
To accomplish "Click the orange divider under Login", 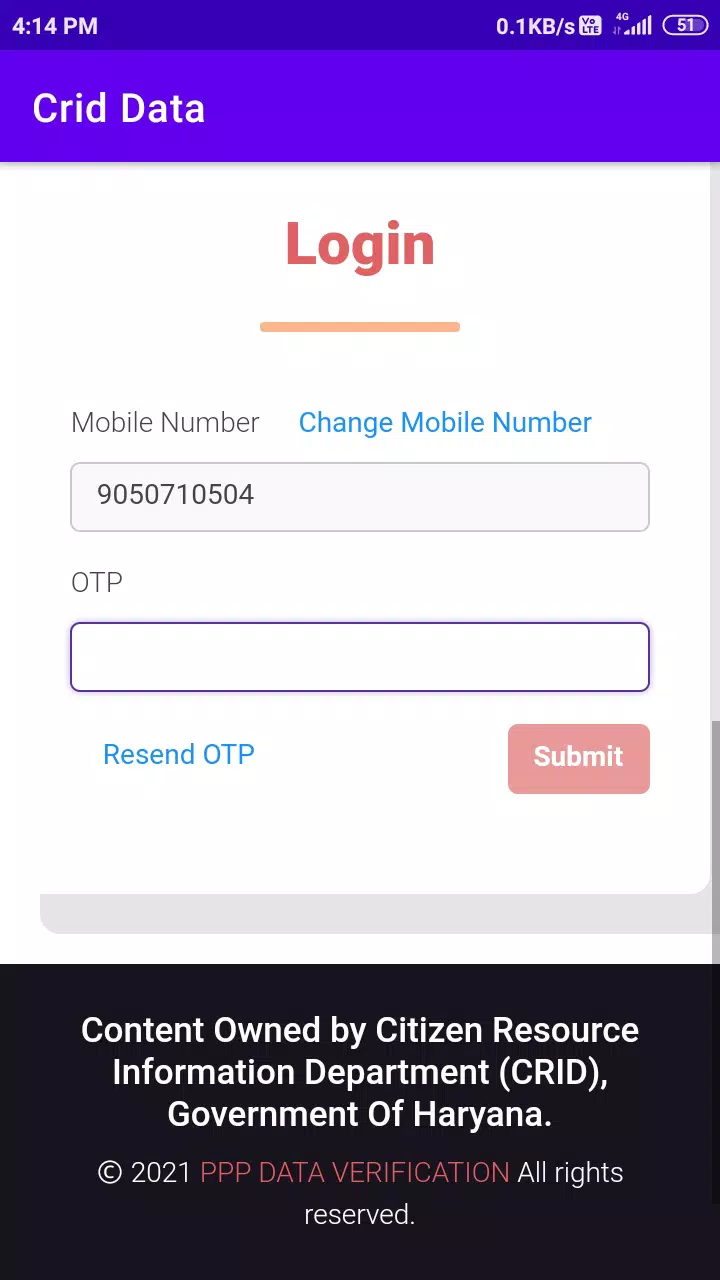I will click(360, 326).
